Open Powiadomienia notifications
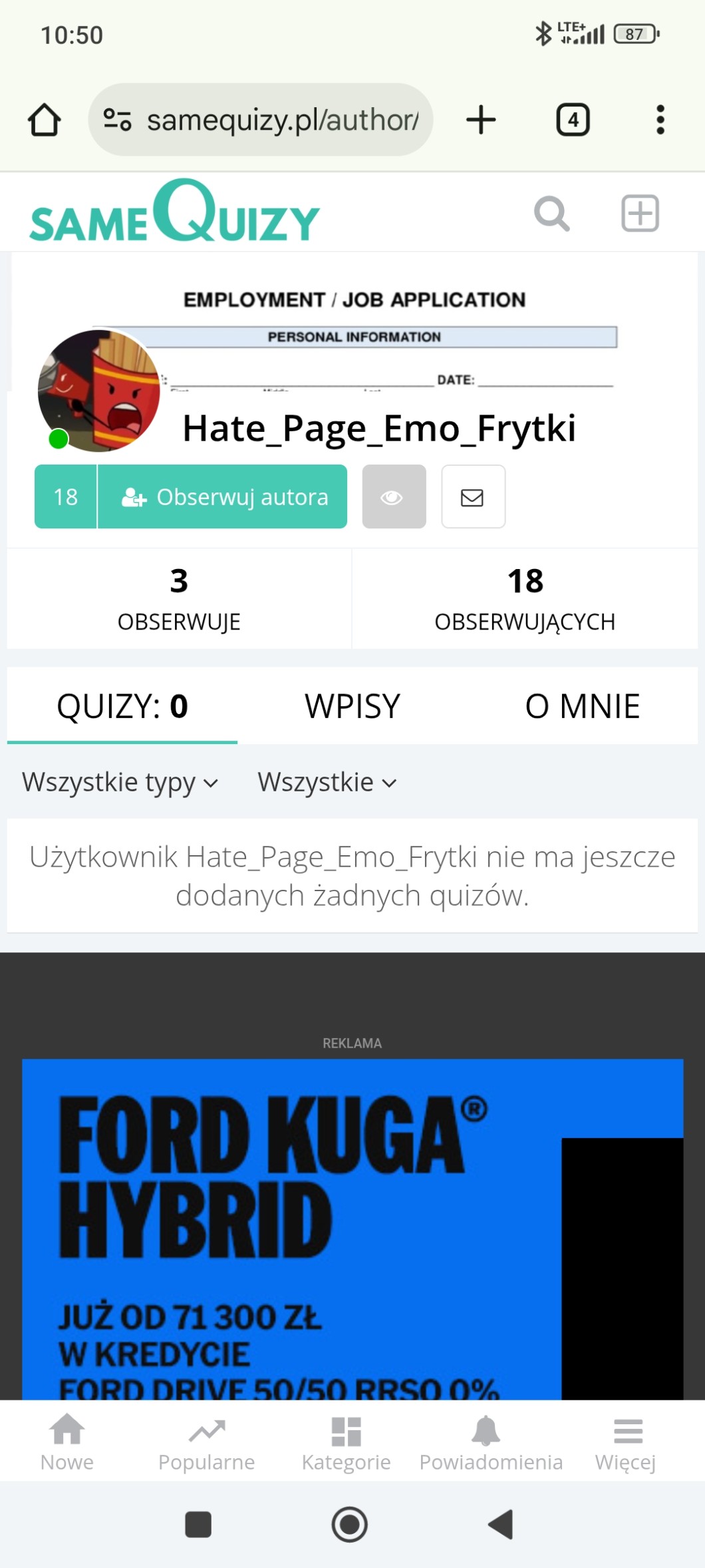 coord(491,1442)
